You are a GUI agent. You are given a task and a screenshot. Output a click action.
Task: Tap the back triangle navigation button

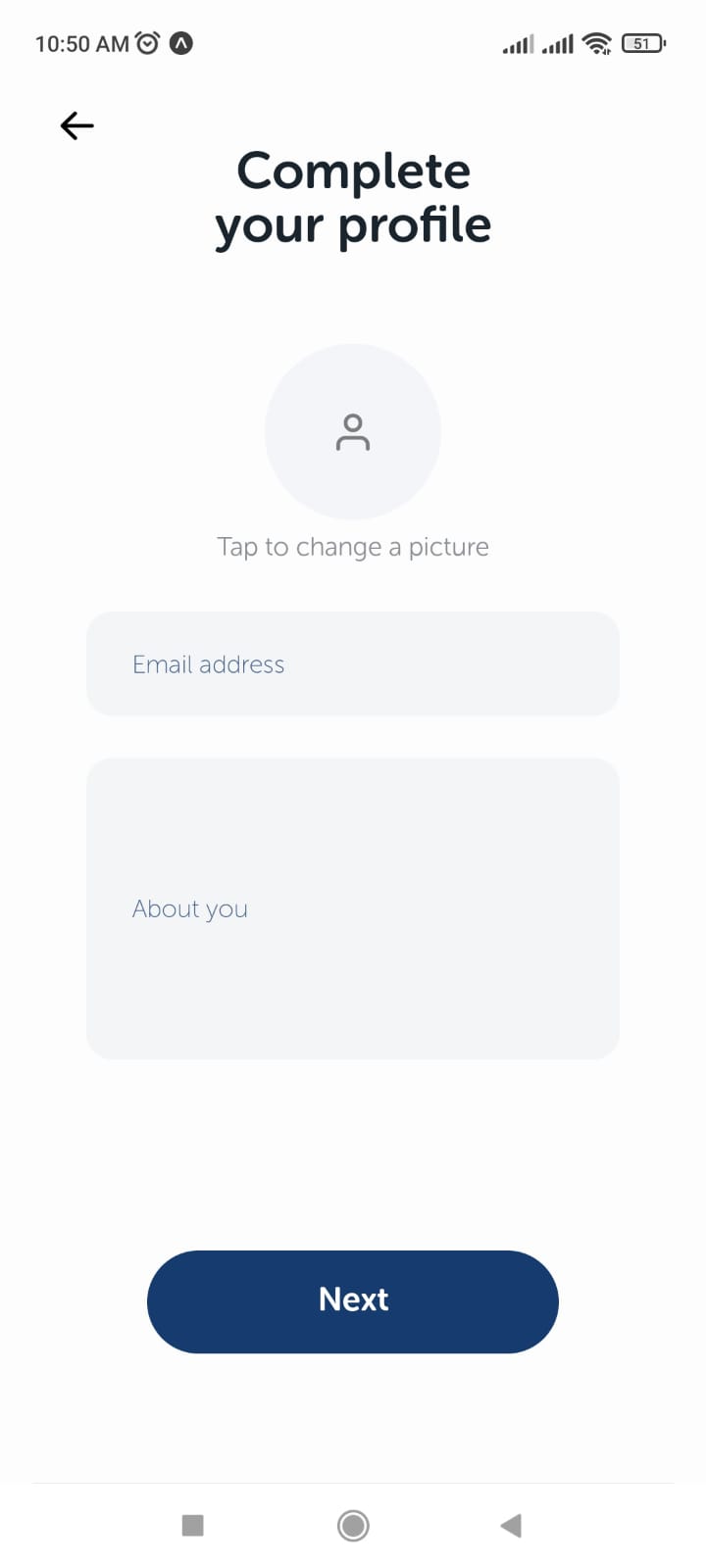[510, 1525]
